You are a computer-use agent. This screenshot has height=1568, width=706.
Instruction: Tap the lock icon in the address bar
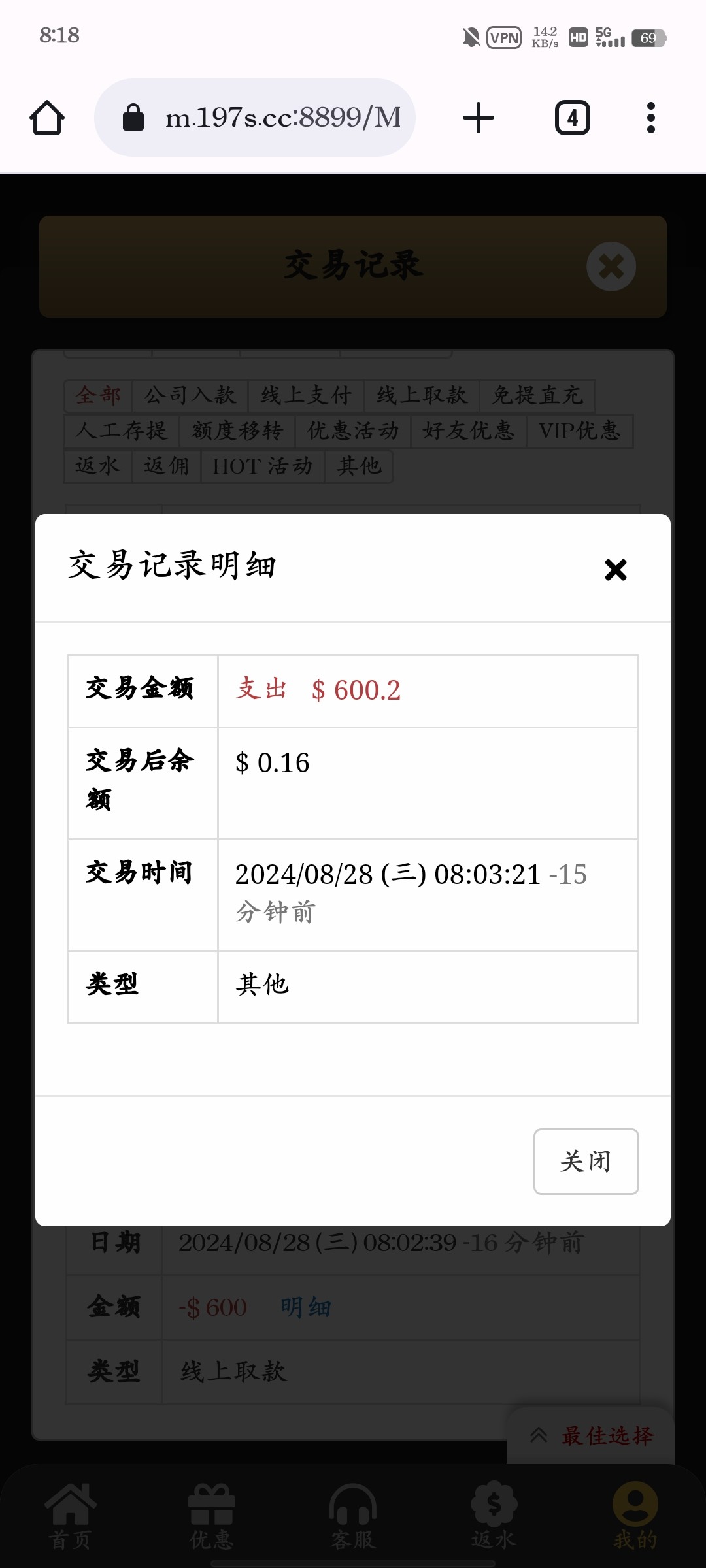coord(133,118)
